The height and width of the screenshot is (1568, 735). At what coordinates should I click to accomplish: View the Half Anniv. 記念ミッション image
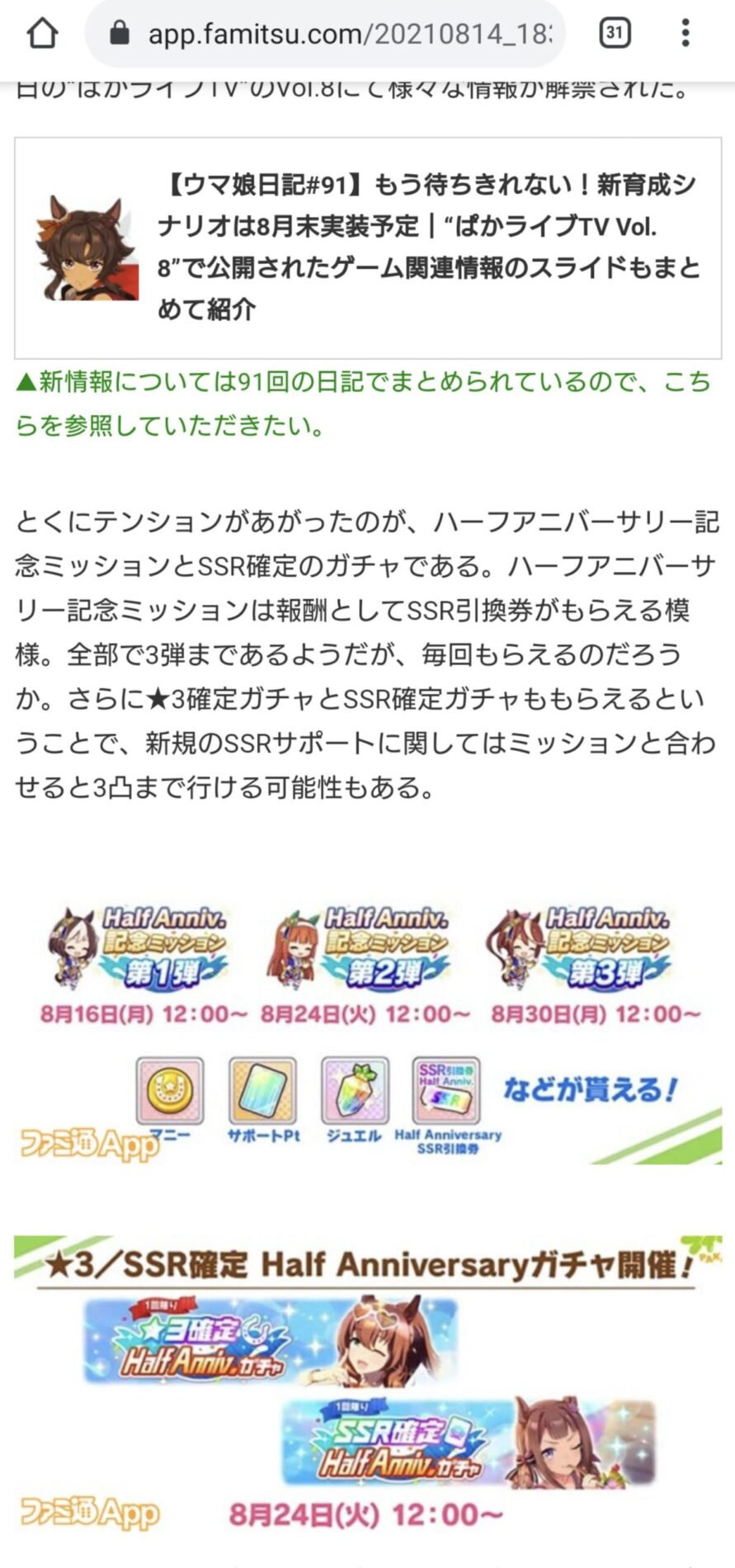coord(368,1032)
